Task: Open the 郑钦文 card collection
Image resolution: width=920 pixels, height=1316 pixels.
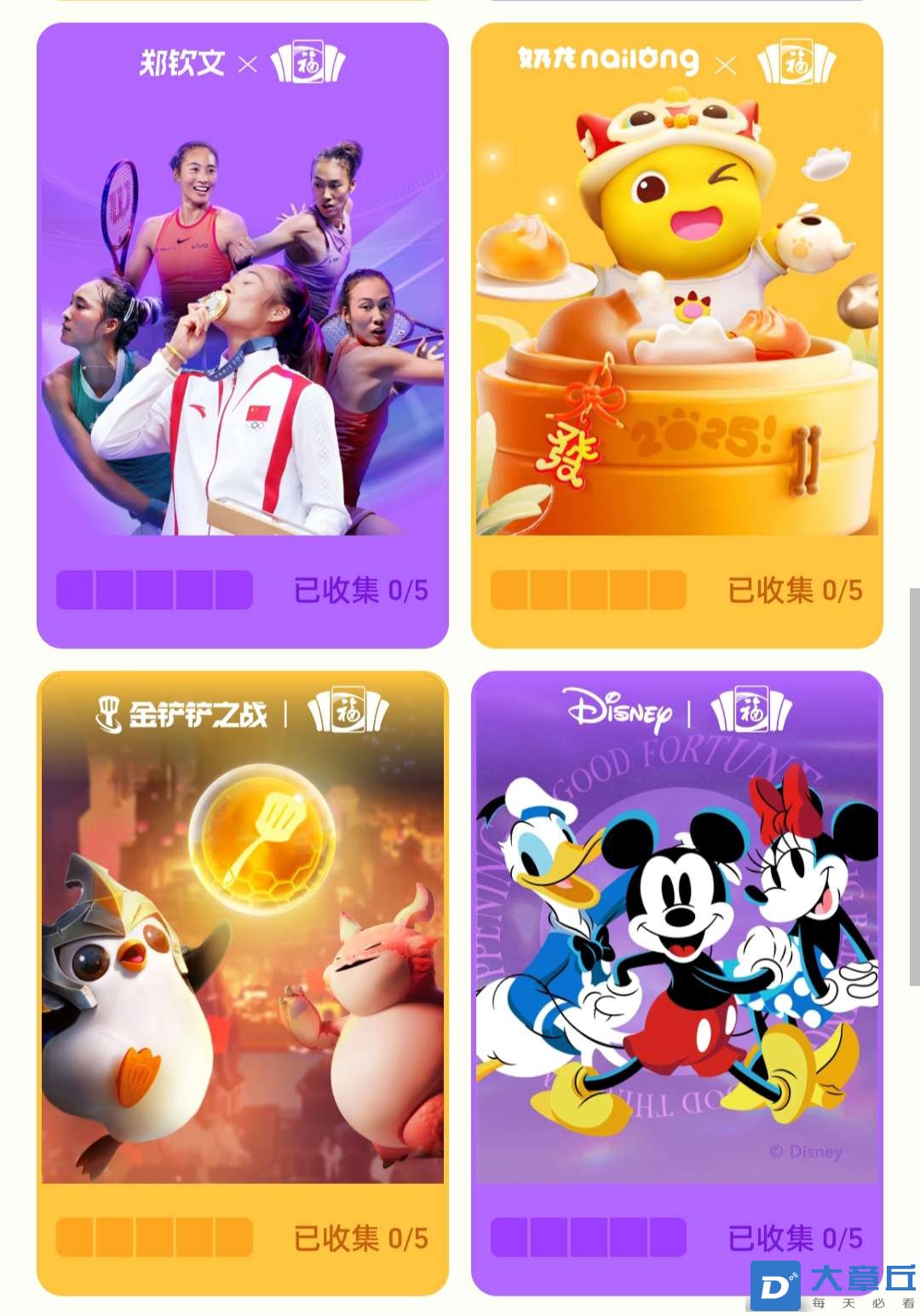Action: 243,335
